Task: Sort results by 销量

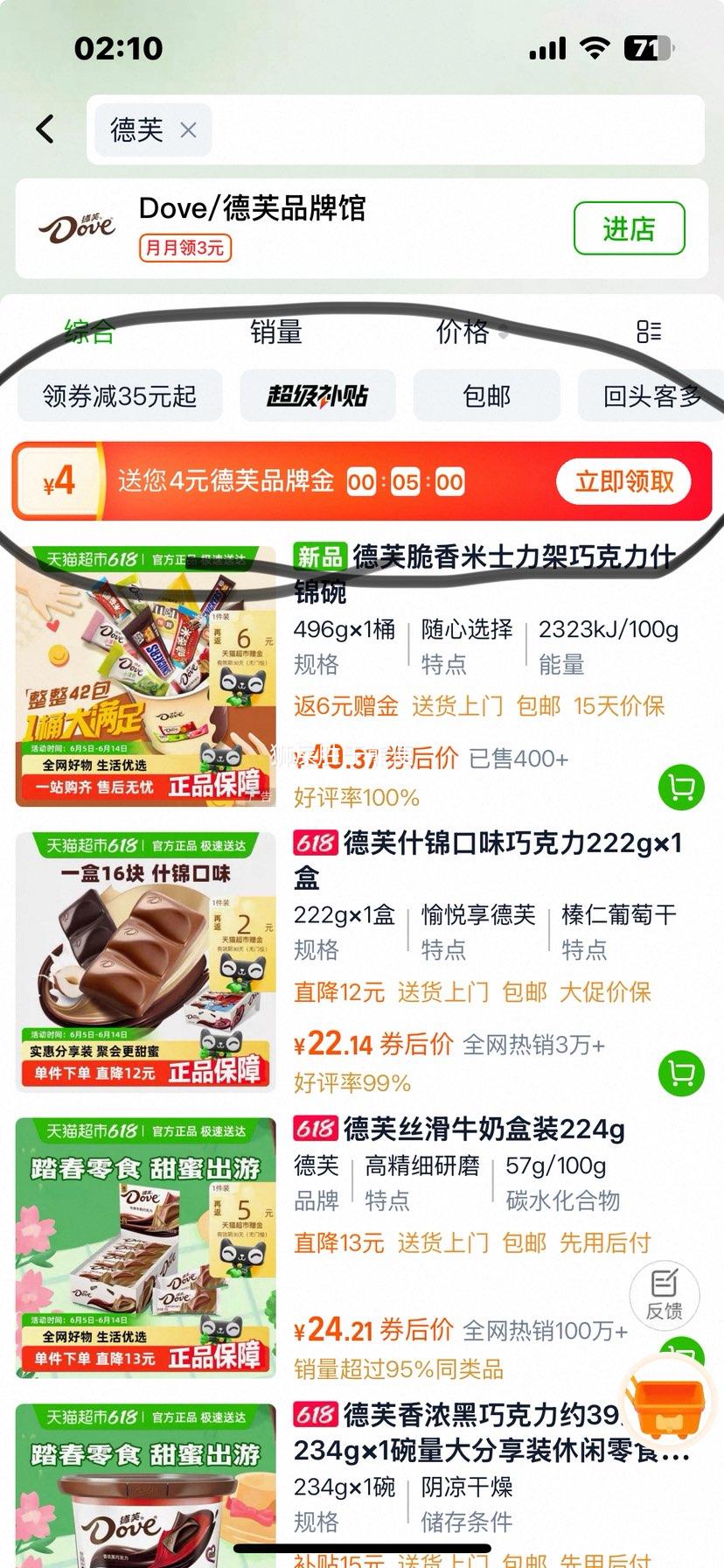Action: point(275,332)
